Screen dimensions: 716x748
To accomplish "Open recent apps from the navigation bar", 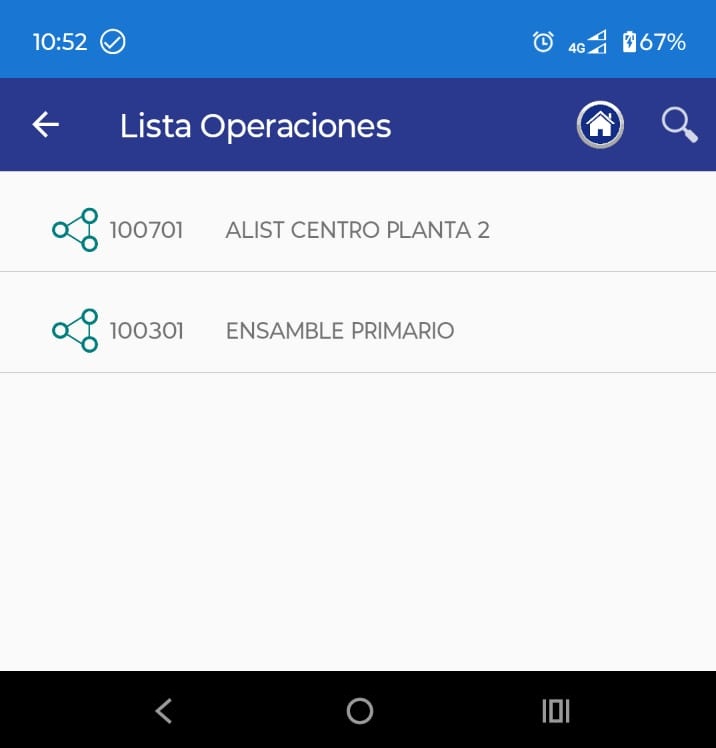I will [556, 711].
